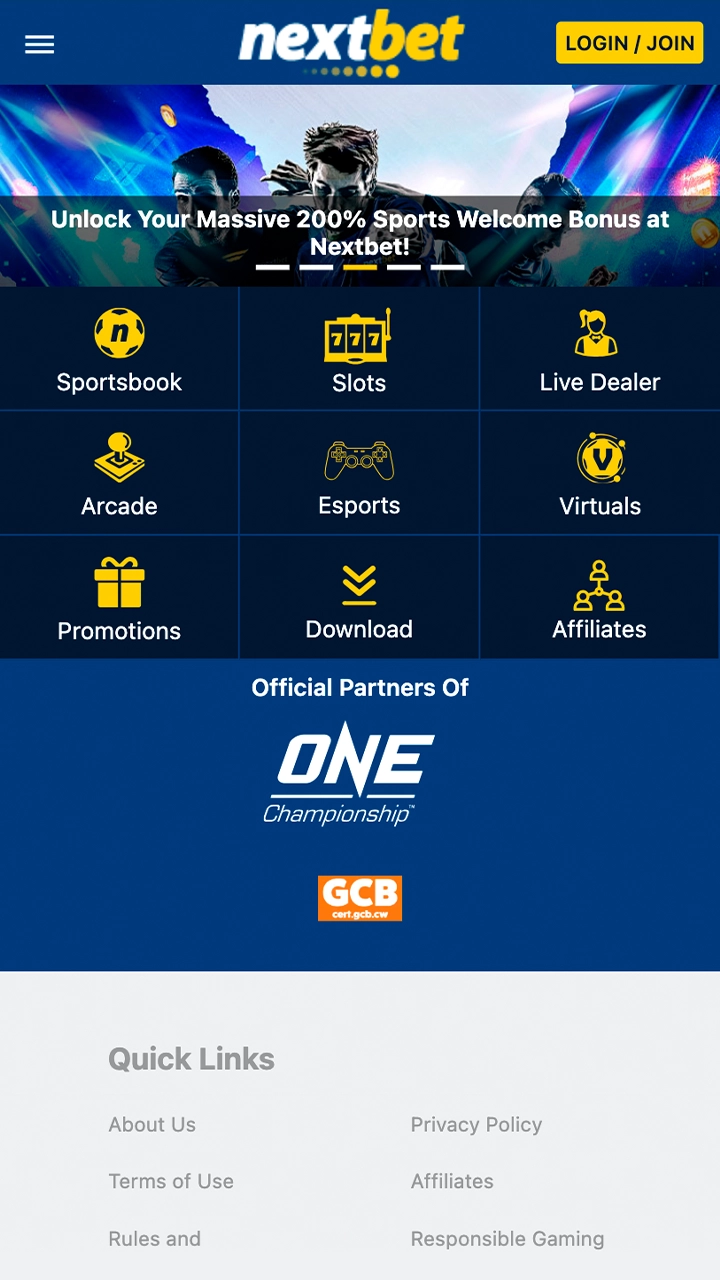Jump to the first banner slide indicator
The width and height of the screenshot is (720, 1280).
pos(272,267)
